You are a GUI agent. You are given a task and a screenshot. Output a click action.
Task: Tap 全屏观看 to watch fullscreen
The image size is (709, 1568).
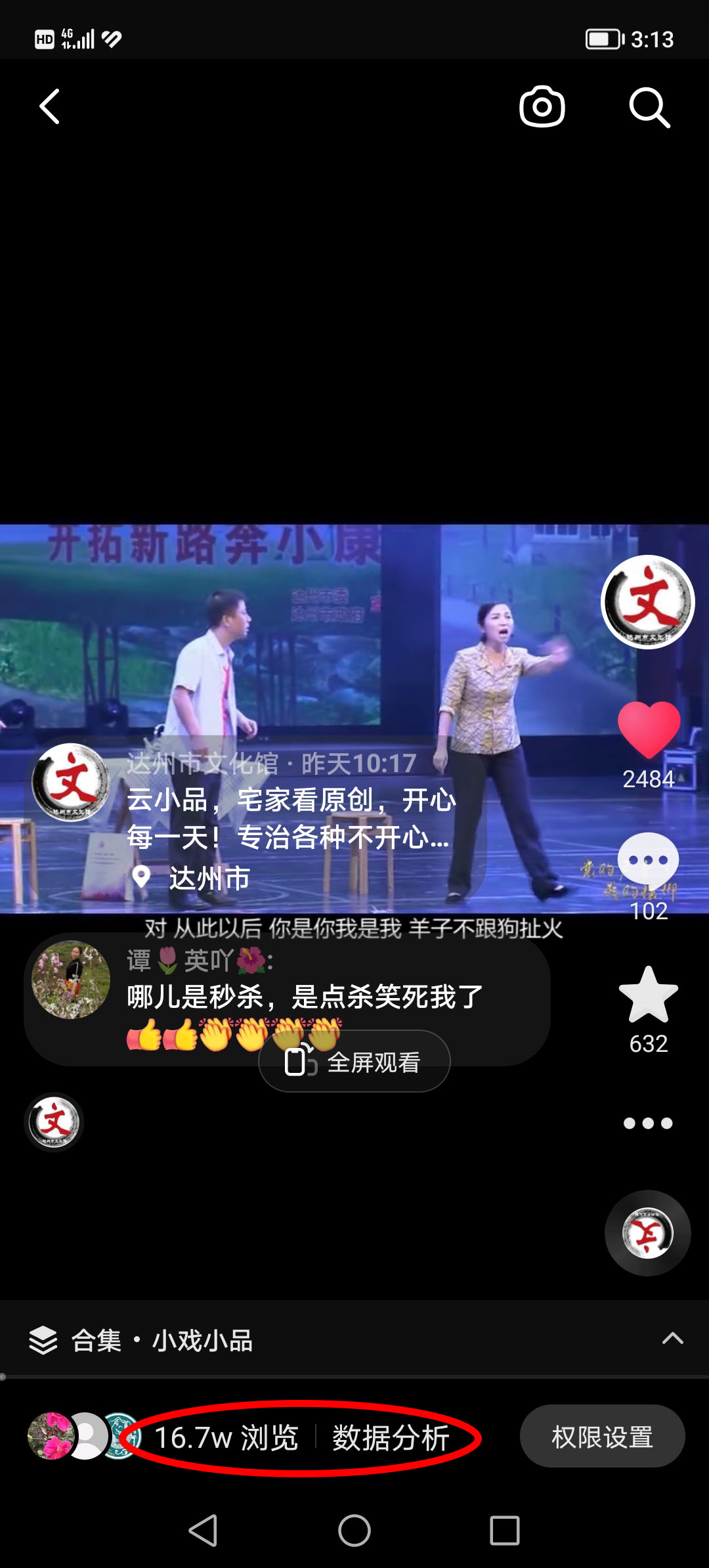tap(354, 1062)
